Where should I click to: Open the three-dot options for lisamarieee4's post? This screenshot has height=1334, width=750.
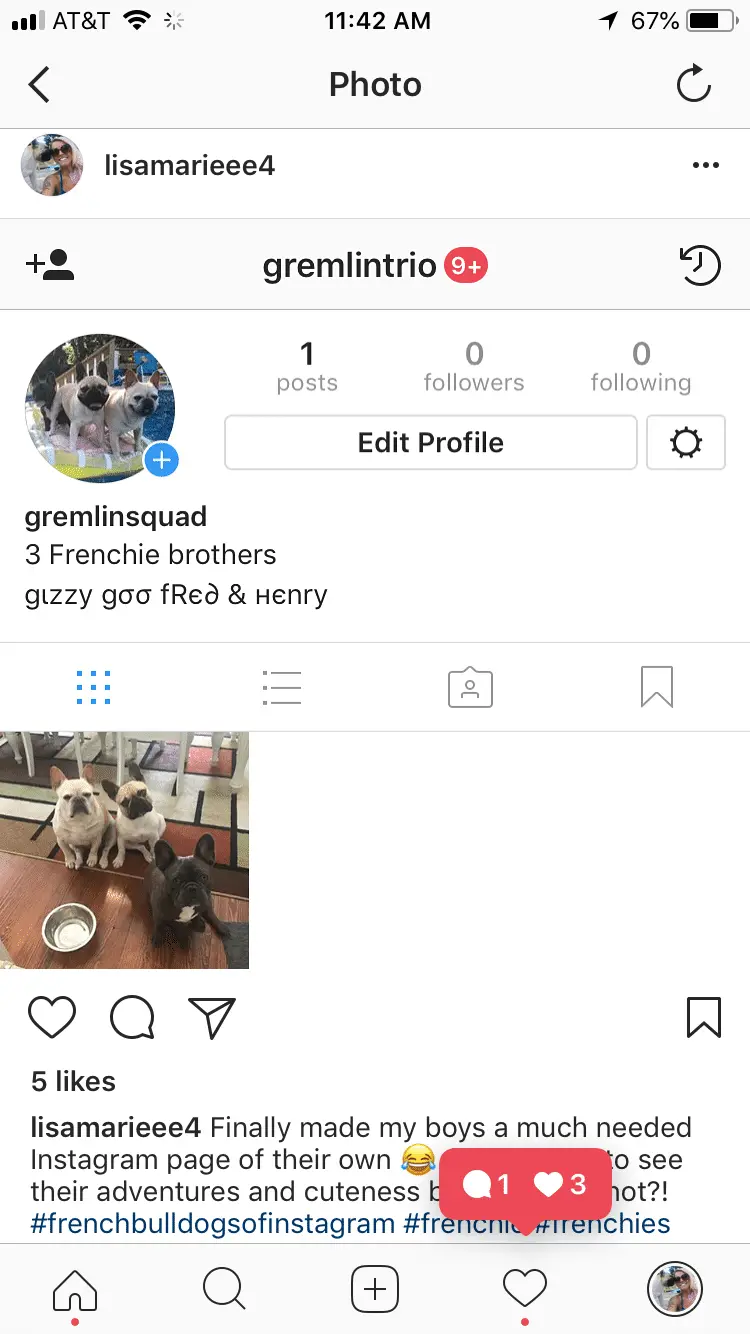tap(705, 166)
